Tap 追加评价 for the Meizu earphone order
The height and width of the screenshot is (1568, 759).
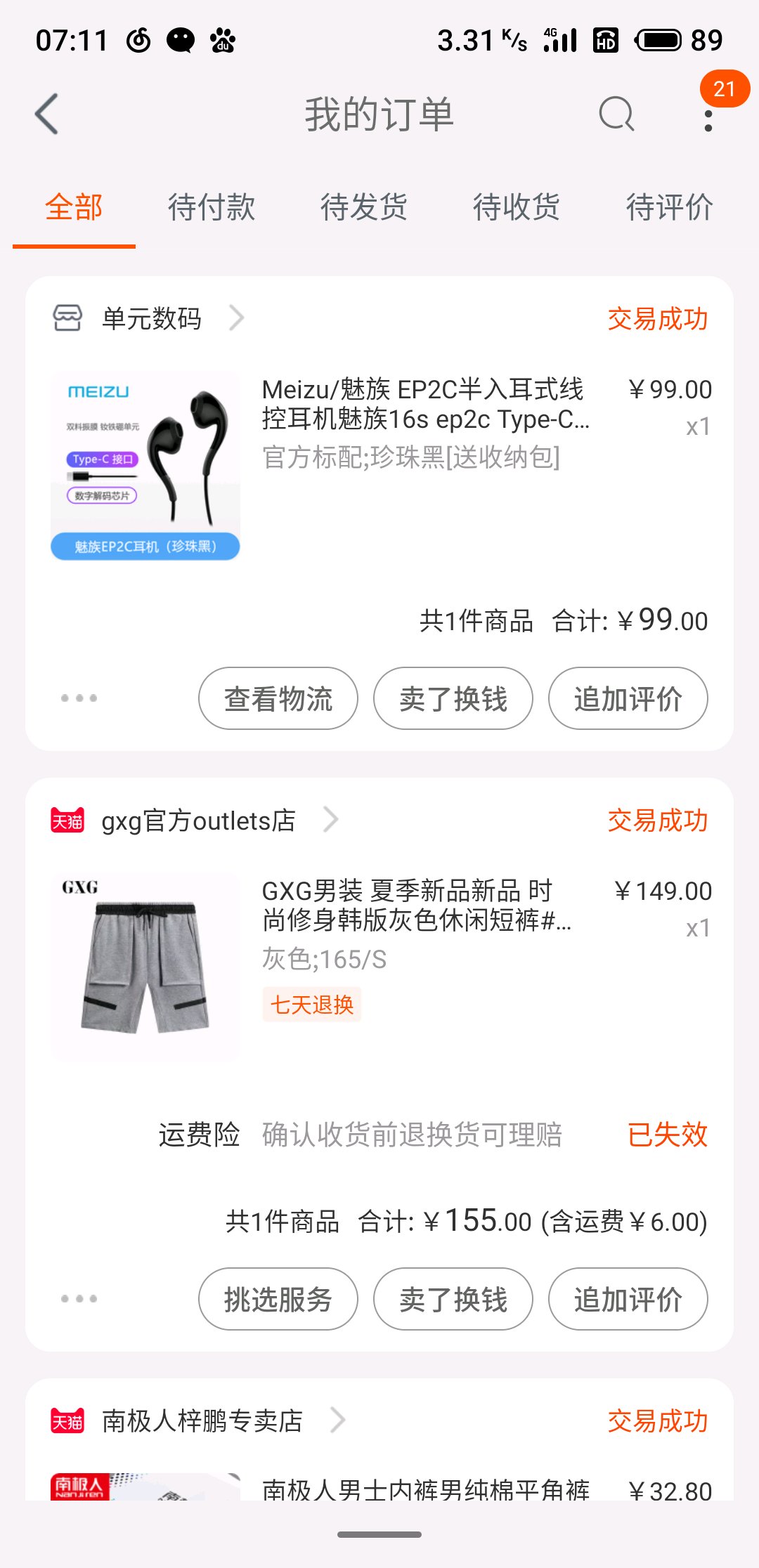click(x=628, y=698)
